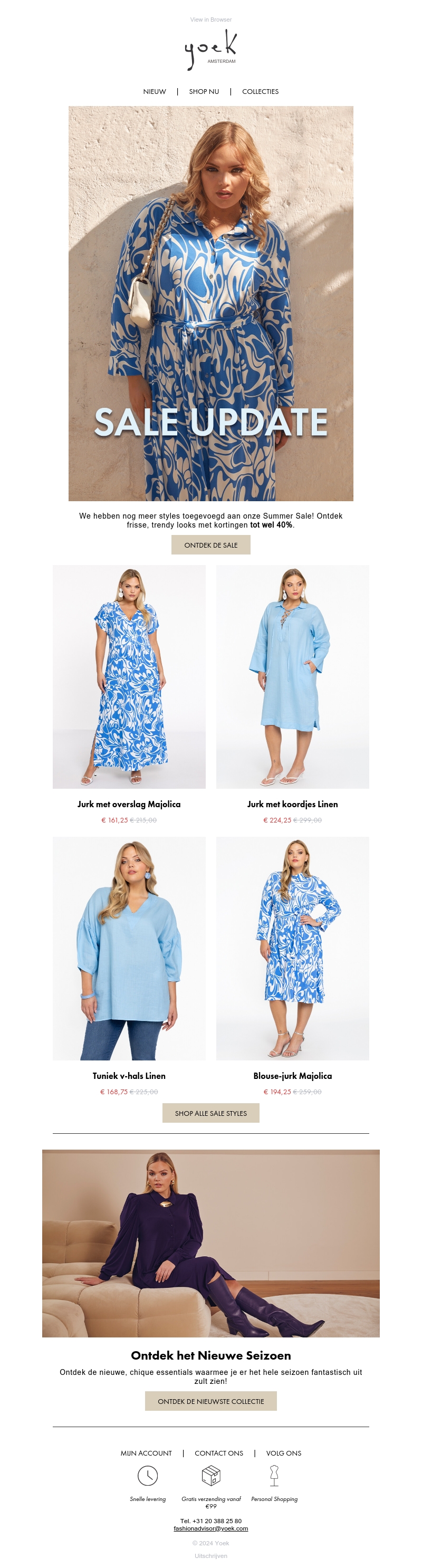The image size is (422, 1568).
Task: Email fashionadvisor@yoek.com
Action: (x=210, y=1528)
